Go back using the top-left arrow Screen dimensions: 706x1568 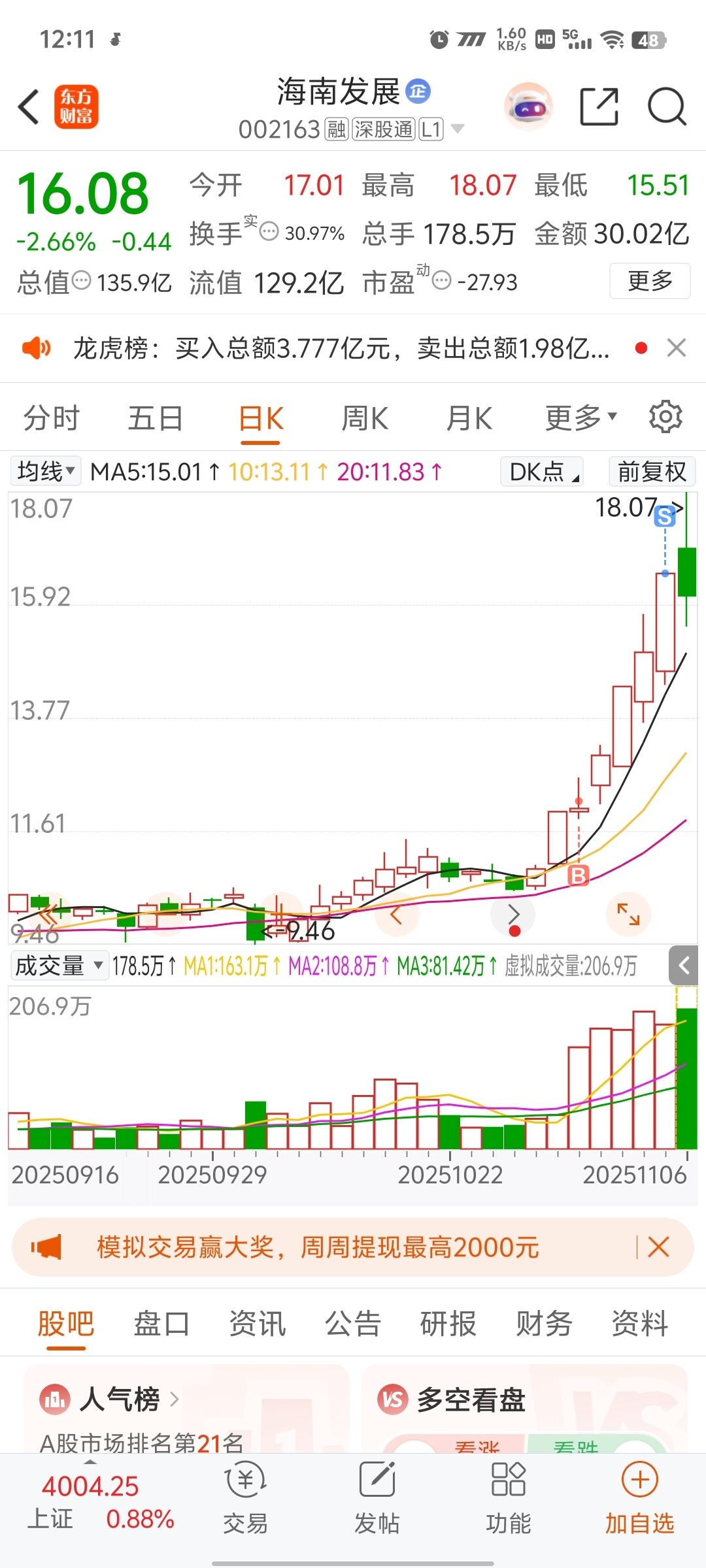click(x=29, y=106)
